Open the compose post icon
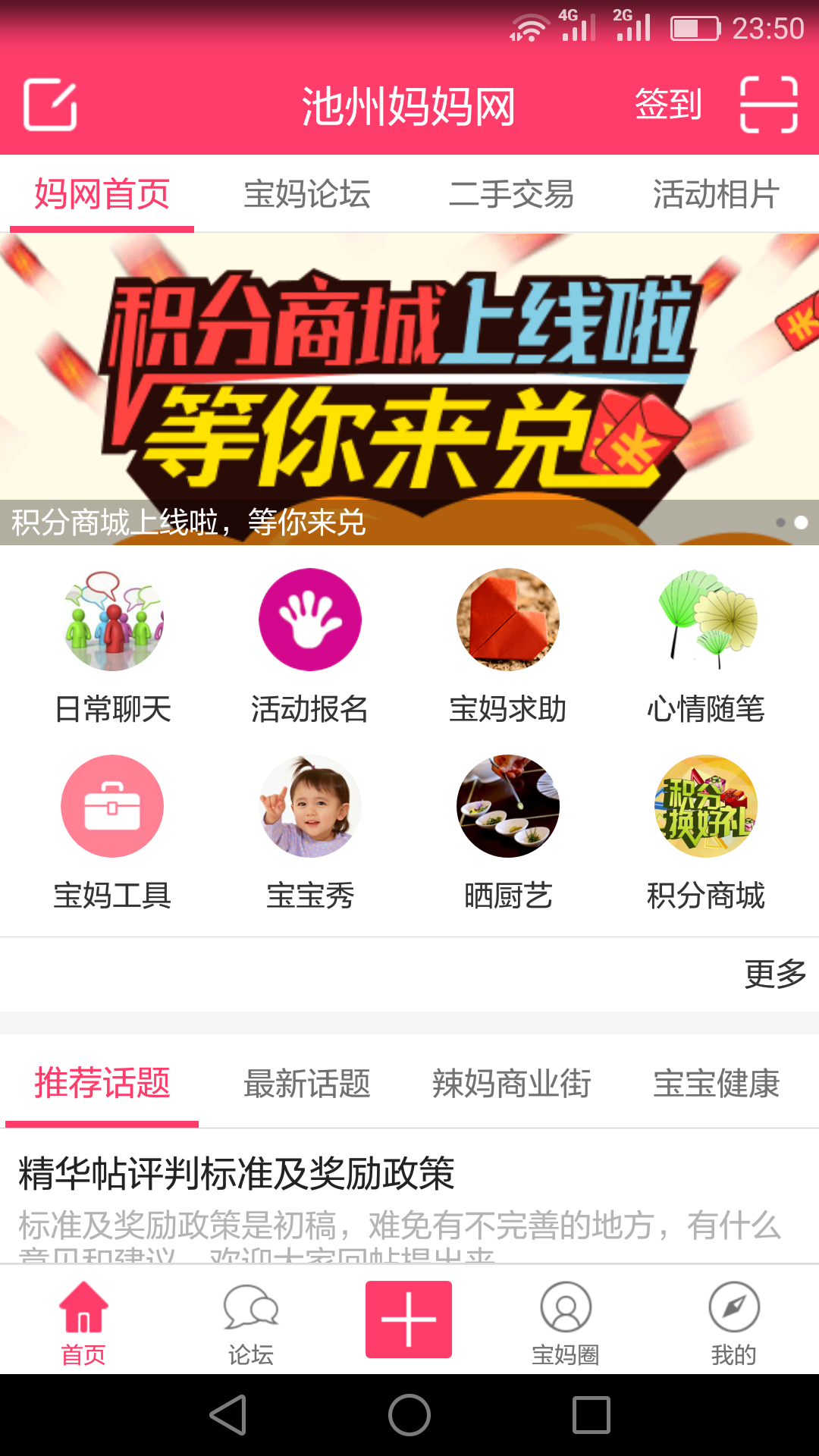 50,105
